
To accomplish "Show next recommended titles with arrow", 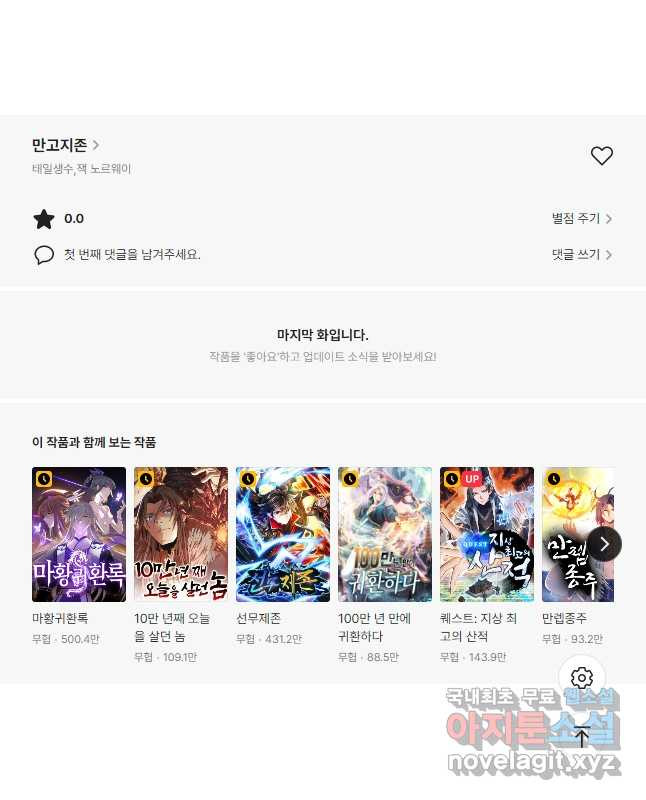I will click(604, 544).
